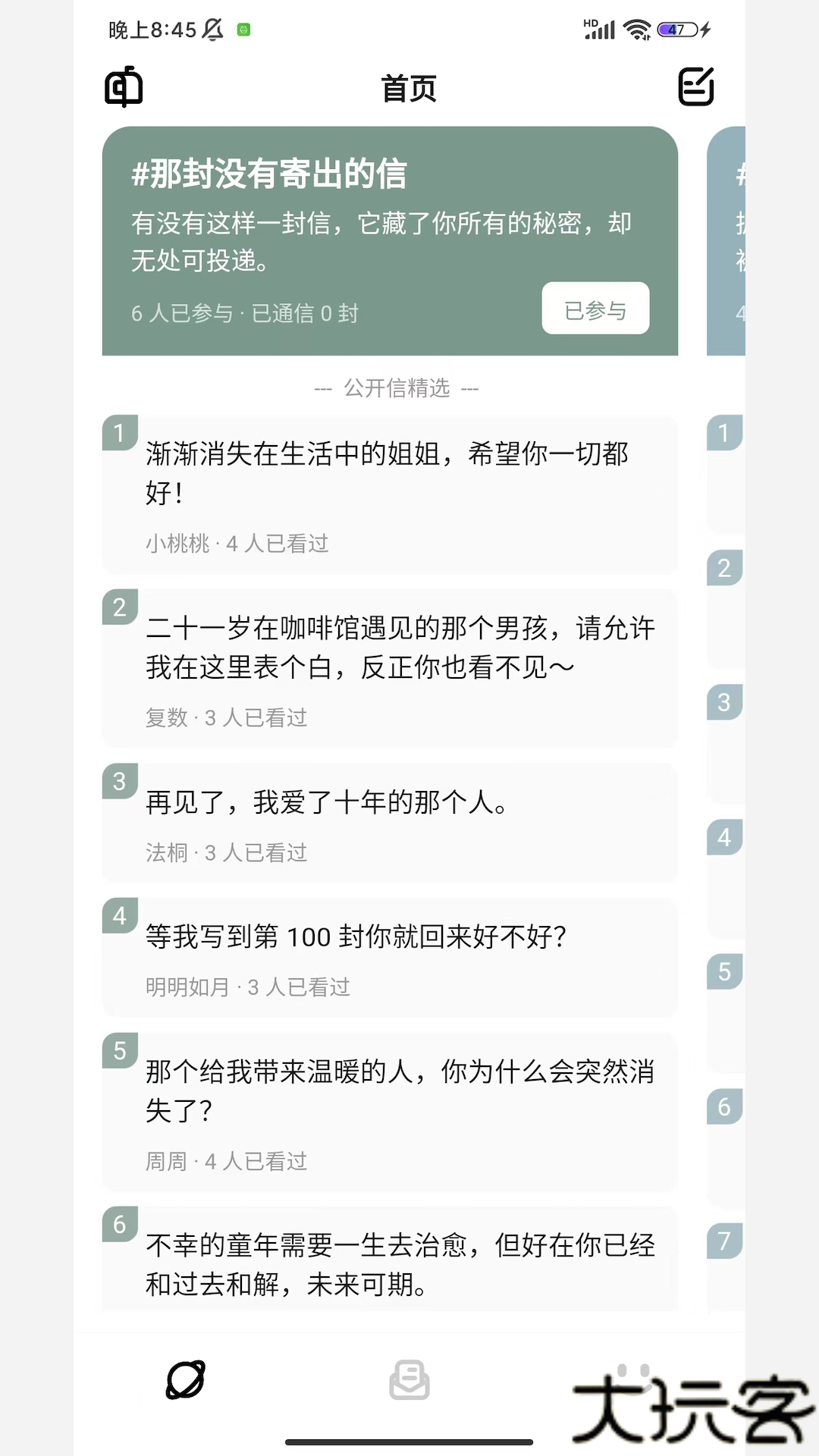Open the compose letter icon at top right

697,86
